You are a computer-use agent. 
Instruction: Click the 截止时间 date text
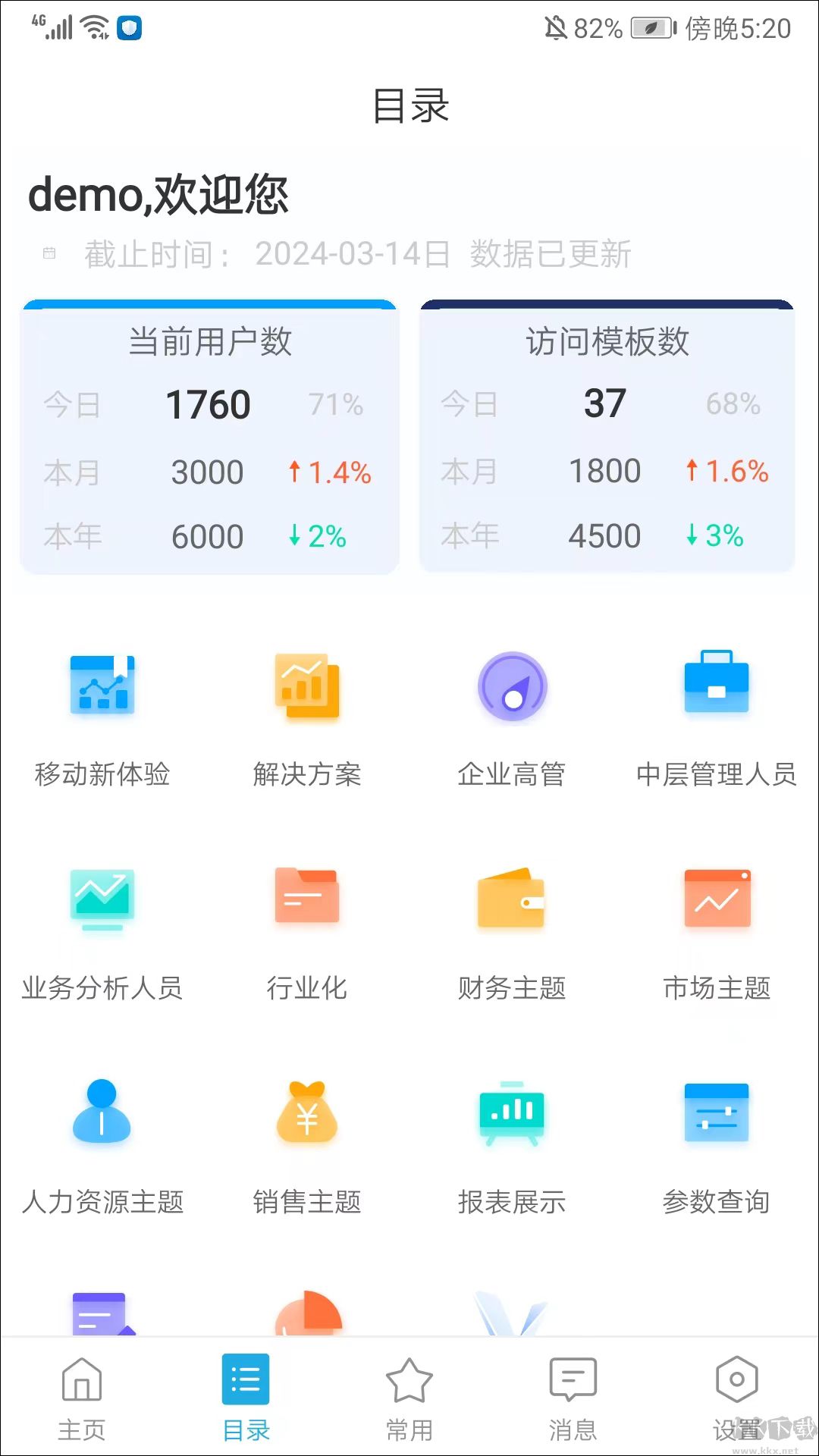(x=341, y=256)
